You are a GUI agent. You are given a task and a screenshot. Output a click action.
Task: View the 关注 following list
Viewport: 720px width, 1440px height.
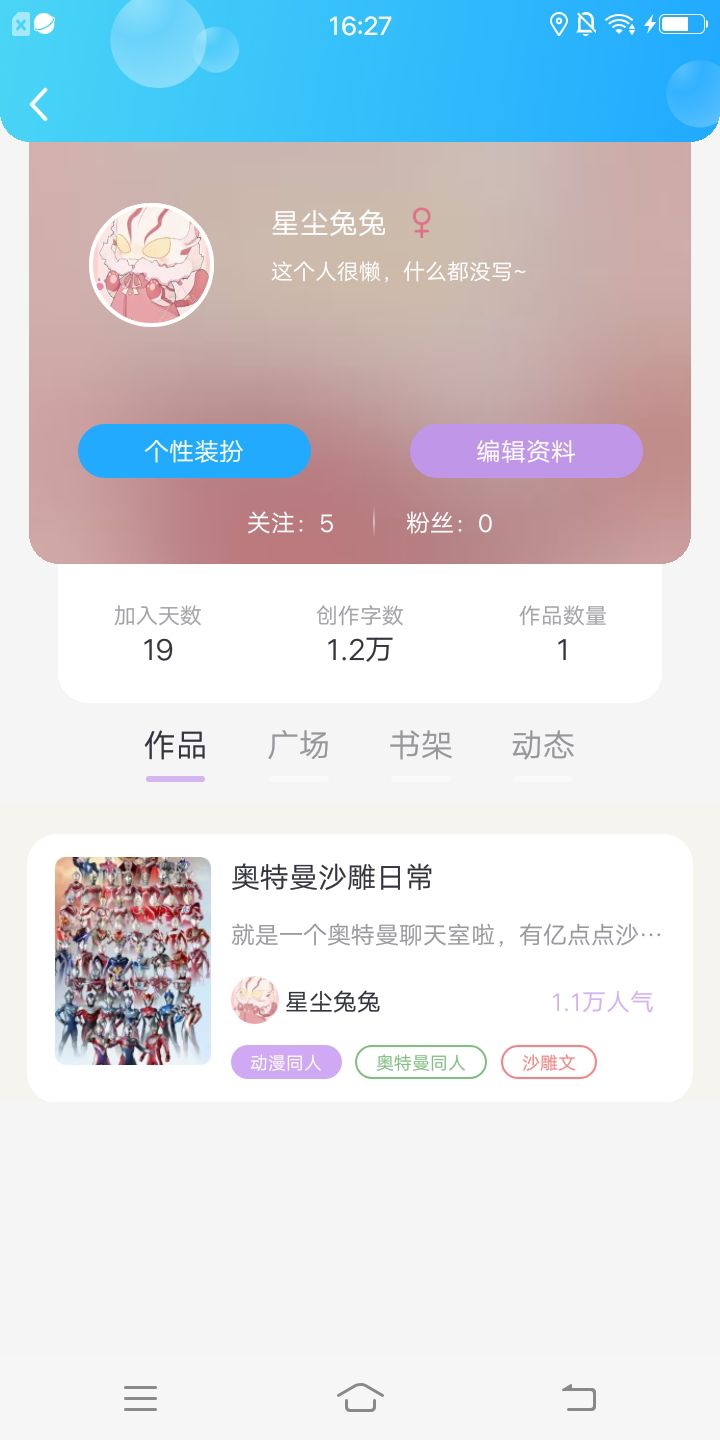pos(290,523)
